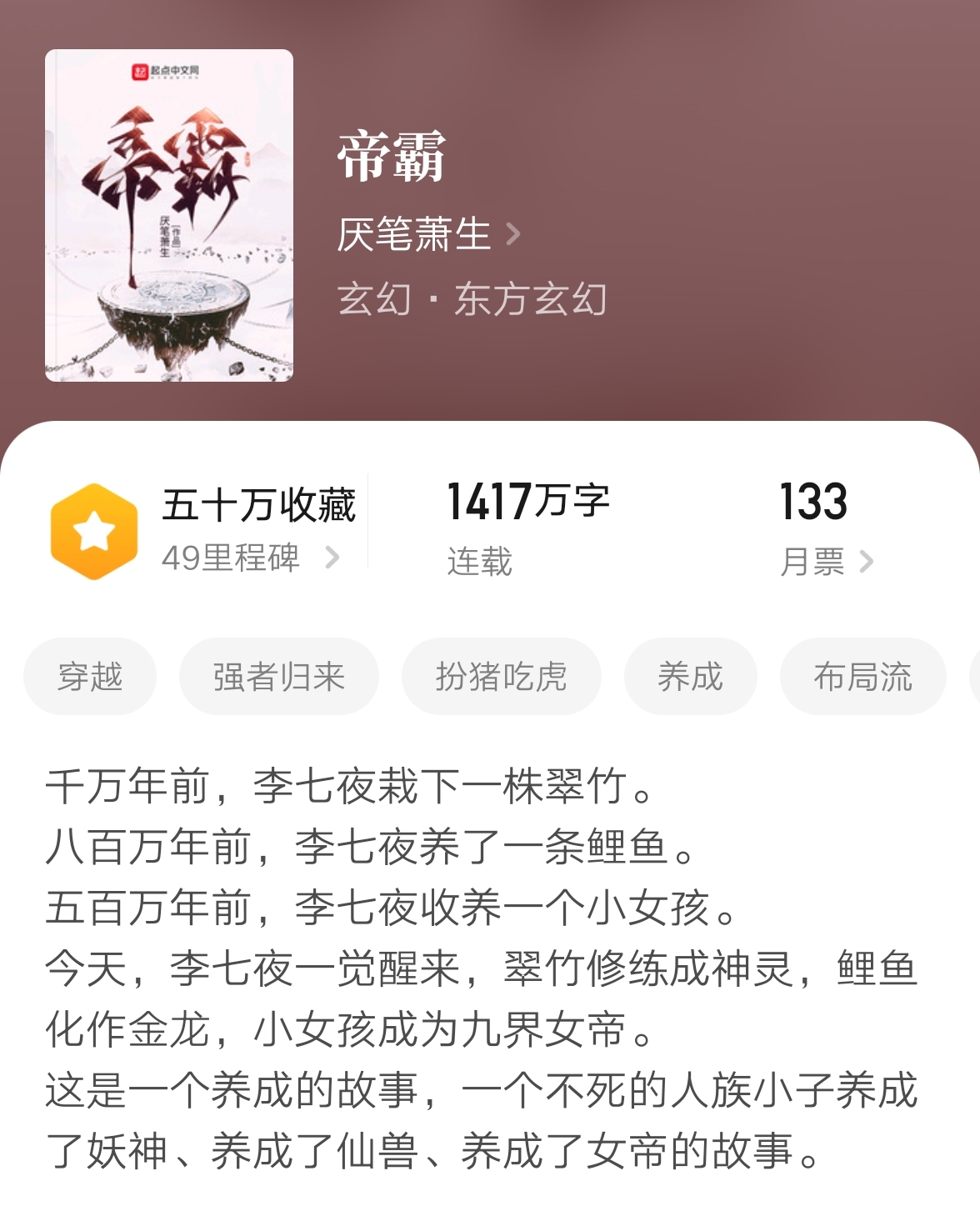Select the 强者归来 tag chip
The height and width of the screenshot is (1206, 980).
click(277, 678)
